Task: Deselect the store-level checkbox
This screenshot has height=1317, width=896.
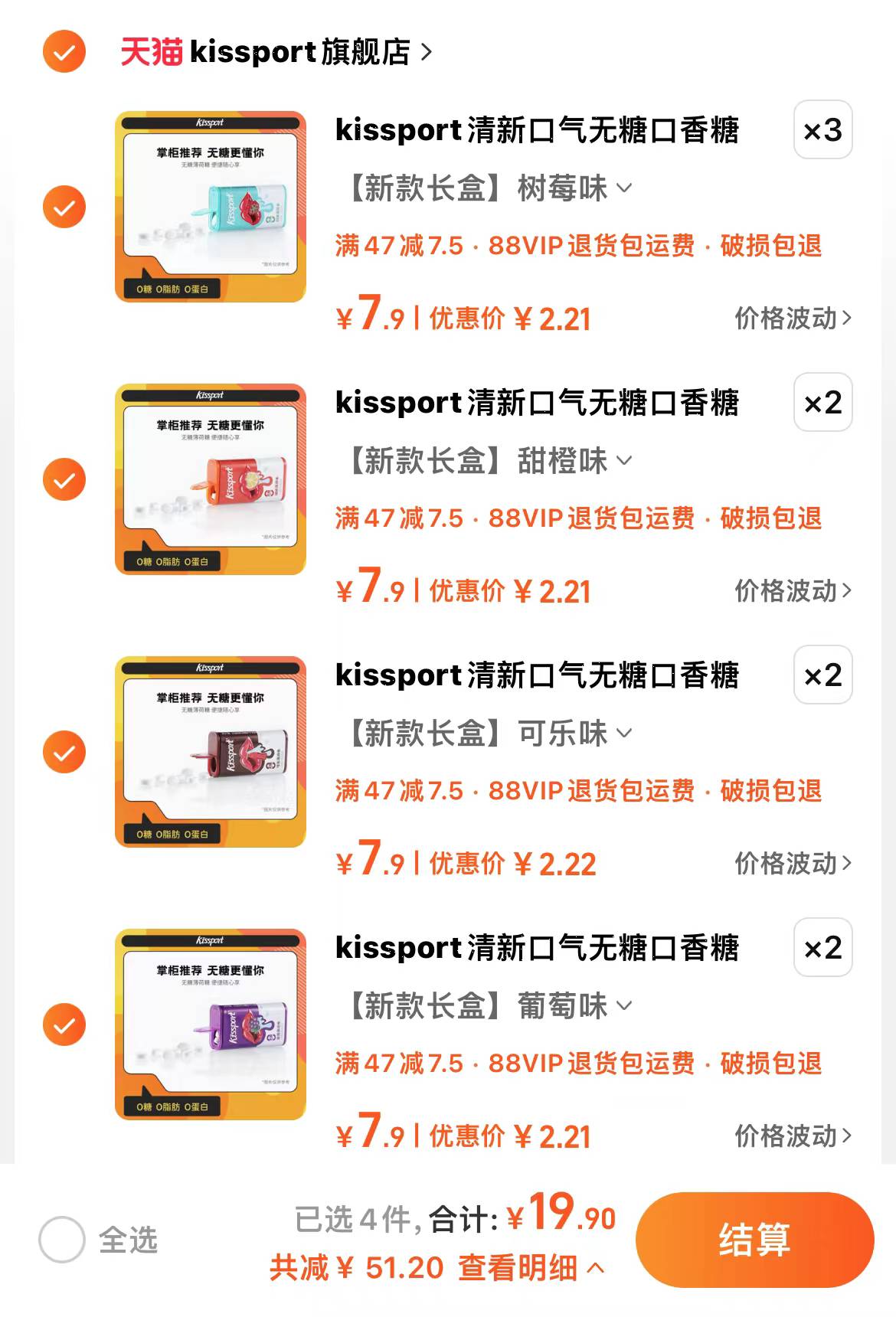Action: 63,52
